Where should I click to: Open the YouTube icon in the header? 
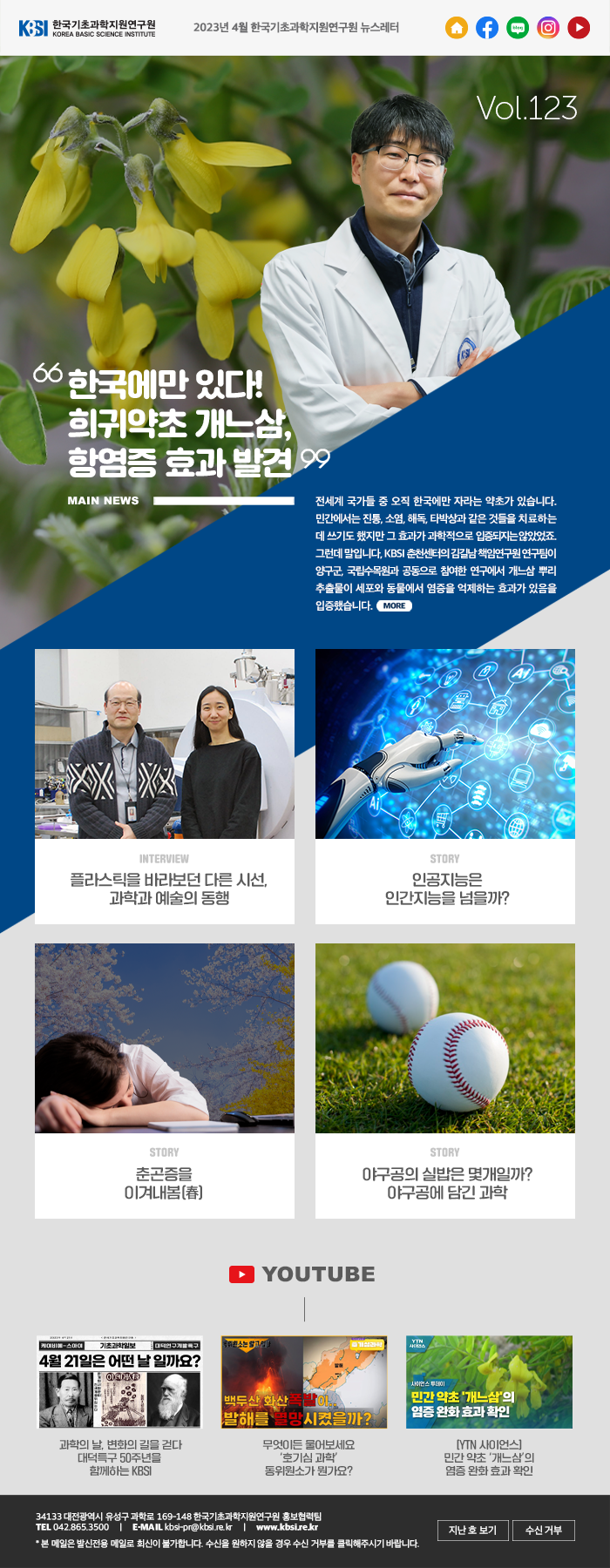[579, 28]
